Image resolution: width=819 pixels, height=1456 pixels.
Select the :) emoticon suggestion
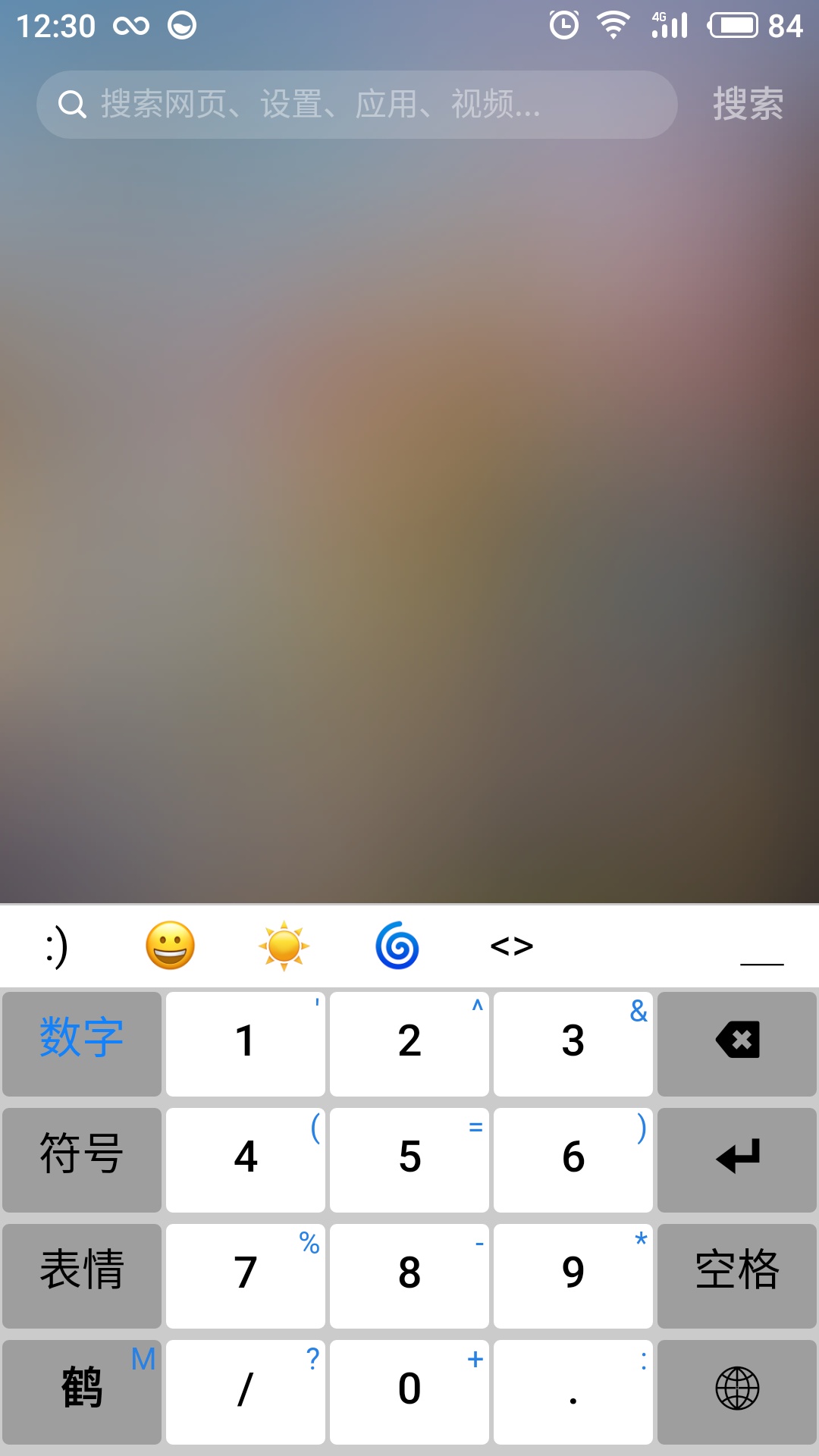coord(57,946)
